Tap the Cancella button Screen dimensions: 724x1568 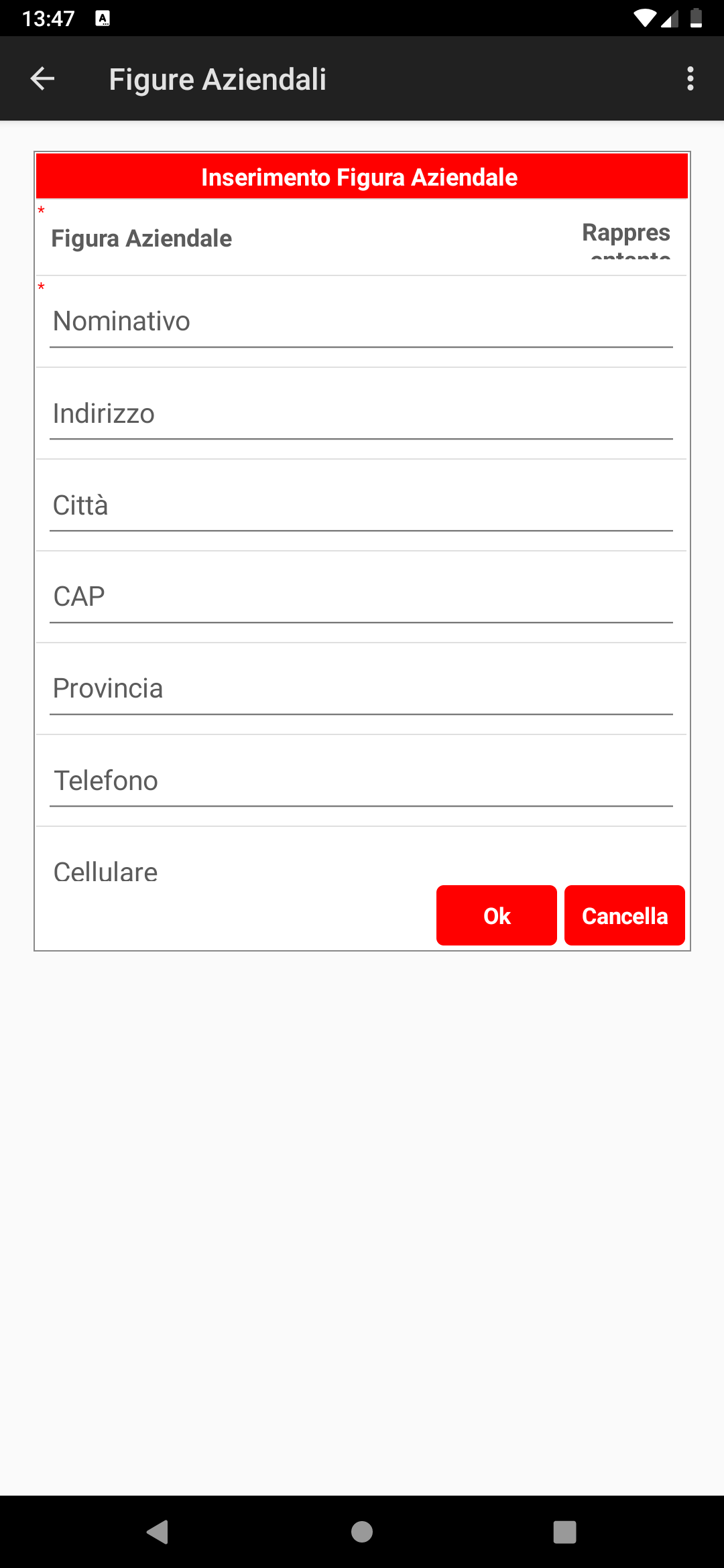624,915
